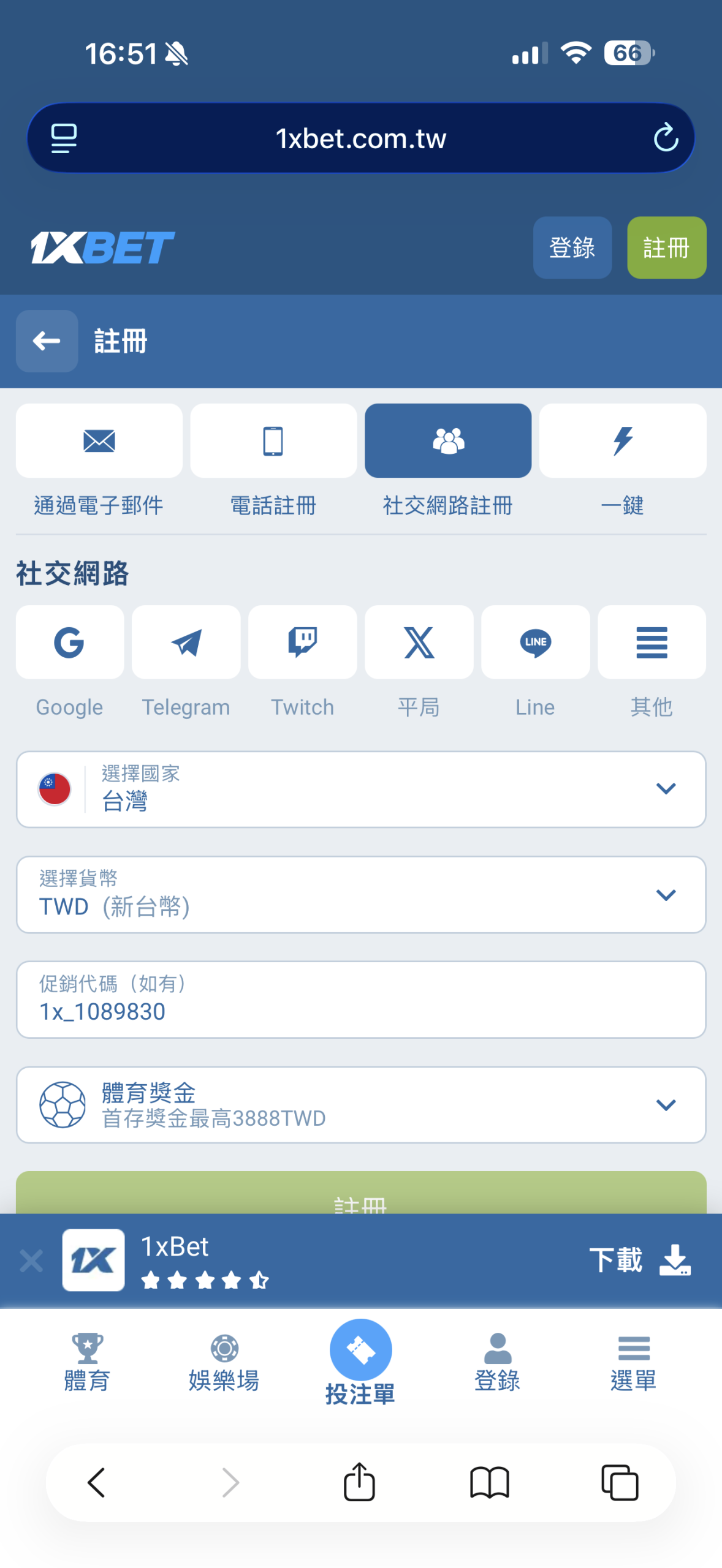Switch to the 電話註冊 tab
Viewport: 722px width, 1568px height.
[273, 440]
